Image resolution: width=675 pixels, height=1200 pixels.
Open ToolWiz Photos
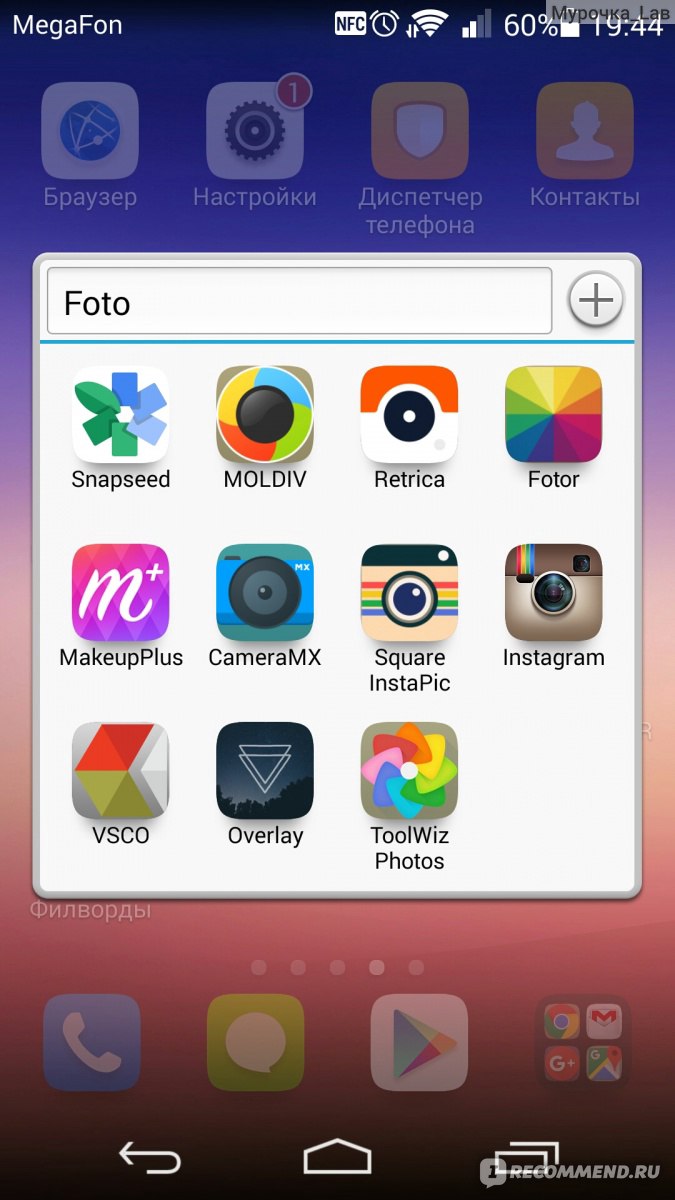click(409, 771)
